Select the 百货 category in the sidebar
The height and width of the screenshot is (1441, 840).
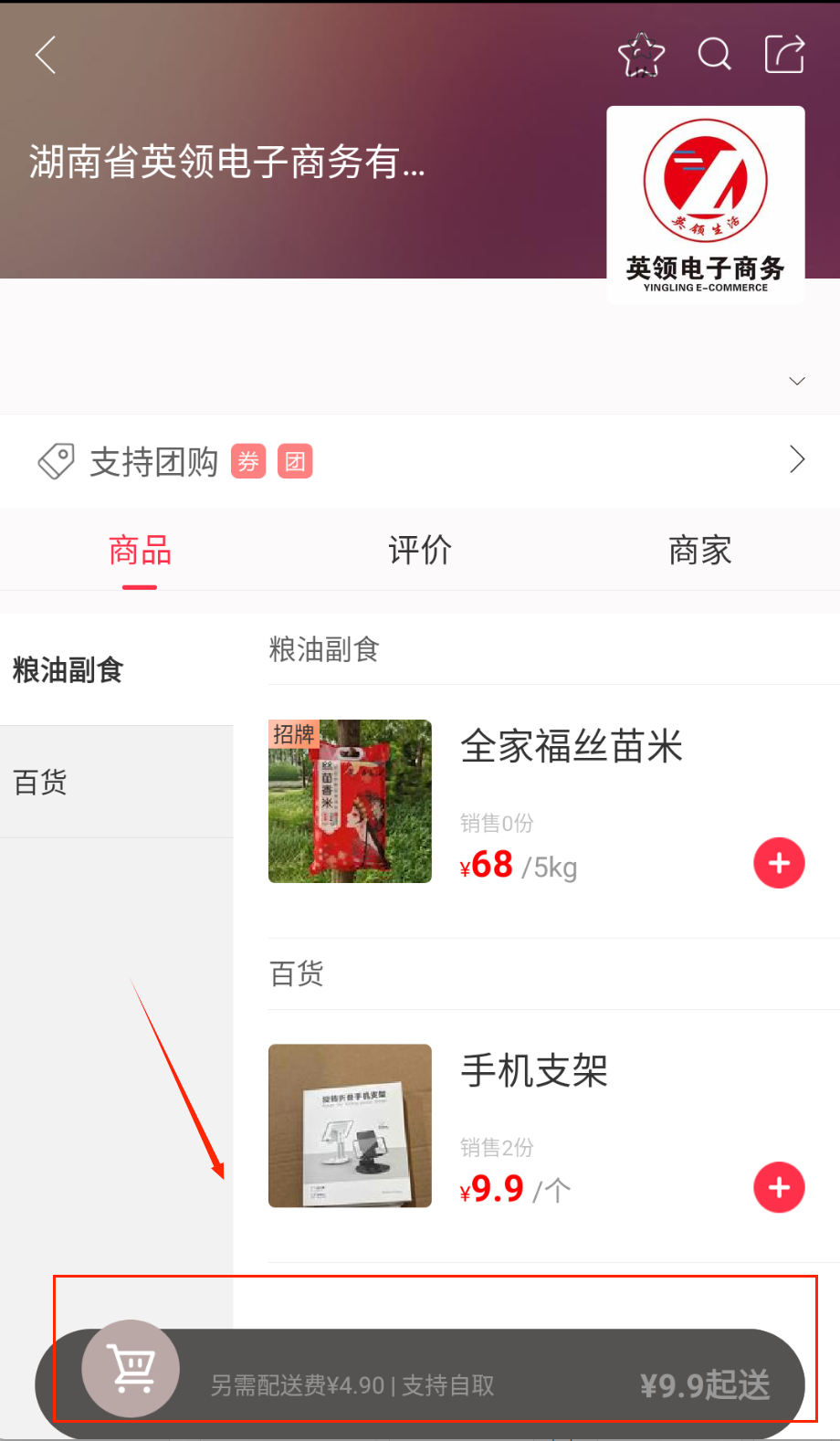(x=41, y=783)
